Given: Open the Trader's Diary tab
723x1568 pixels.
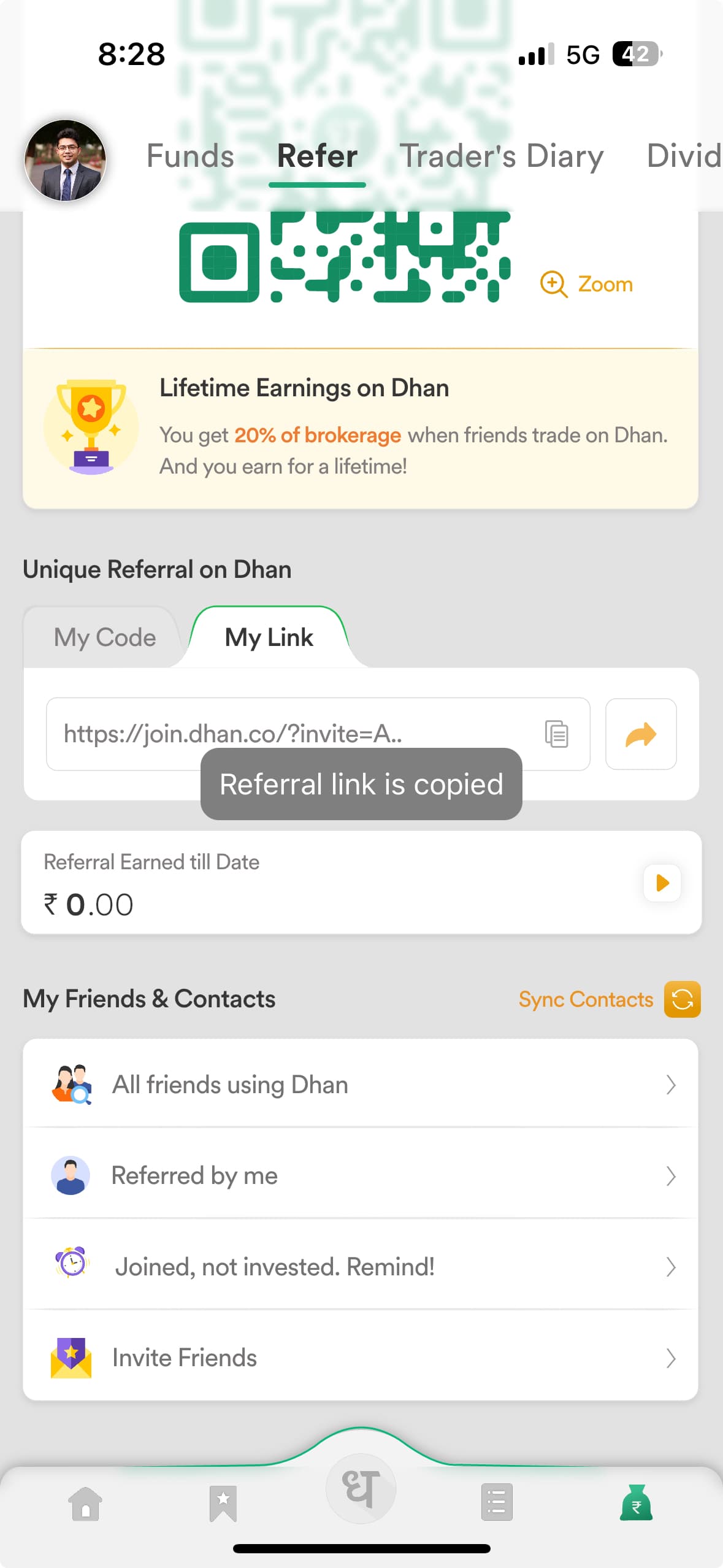Looking at the screenshot, I should 502,156.
